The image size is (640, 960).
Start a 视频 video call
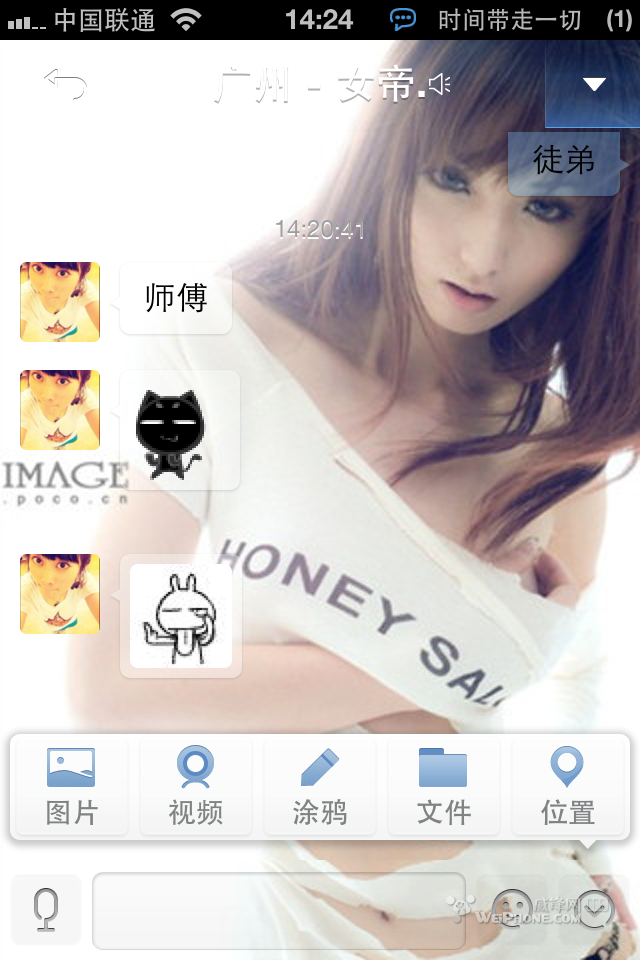click(x=195, y=787)
